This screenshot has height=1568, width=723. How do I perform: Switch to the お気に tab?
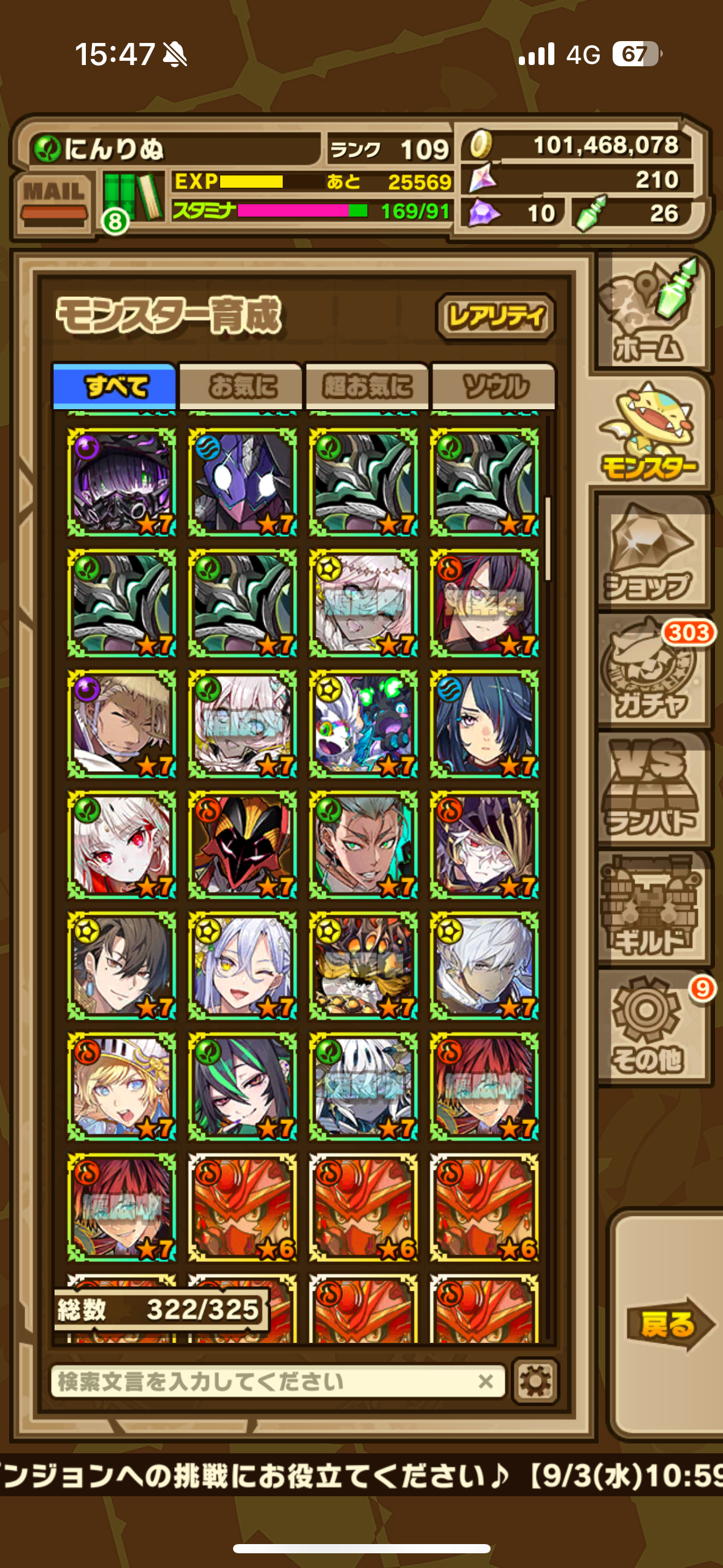241,386
